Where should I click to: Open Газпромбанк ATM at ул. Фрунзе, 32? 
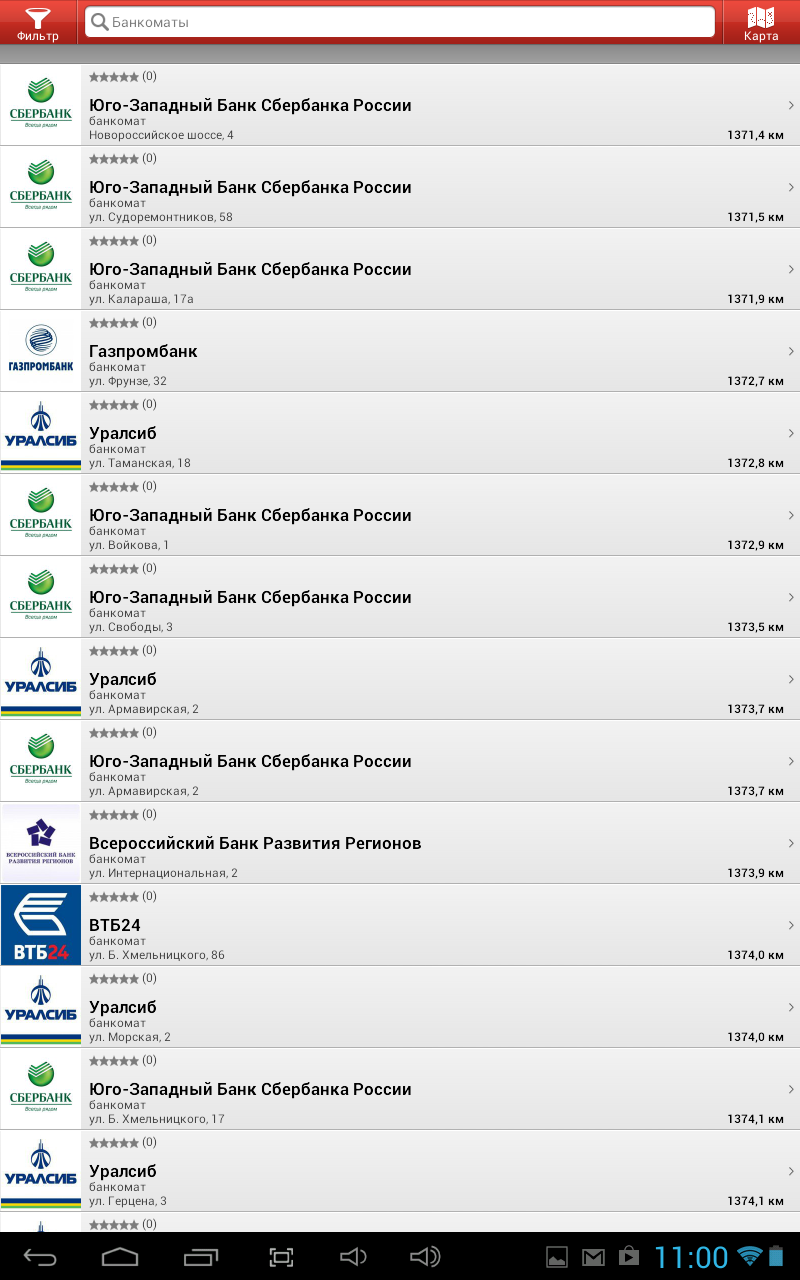click(x=400, y=351)
